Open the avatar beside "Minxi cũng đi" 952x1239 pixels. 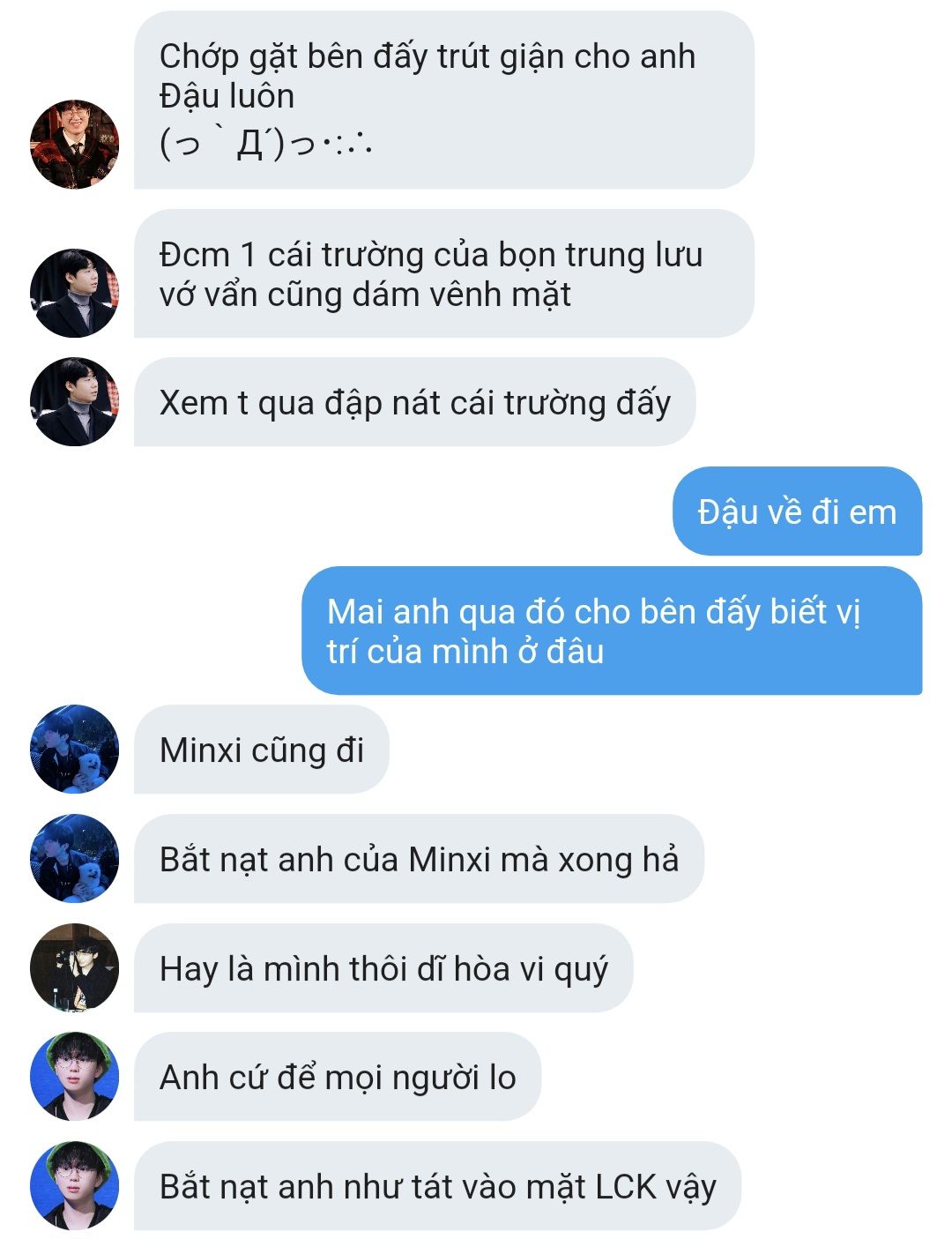pyautogui.click(x=74, y=749)
